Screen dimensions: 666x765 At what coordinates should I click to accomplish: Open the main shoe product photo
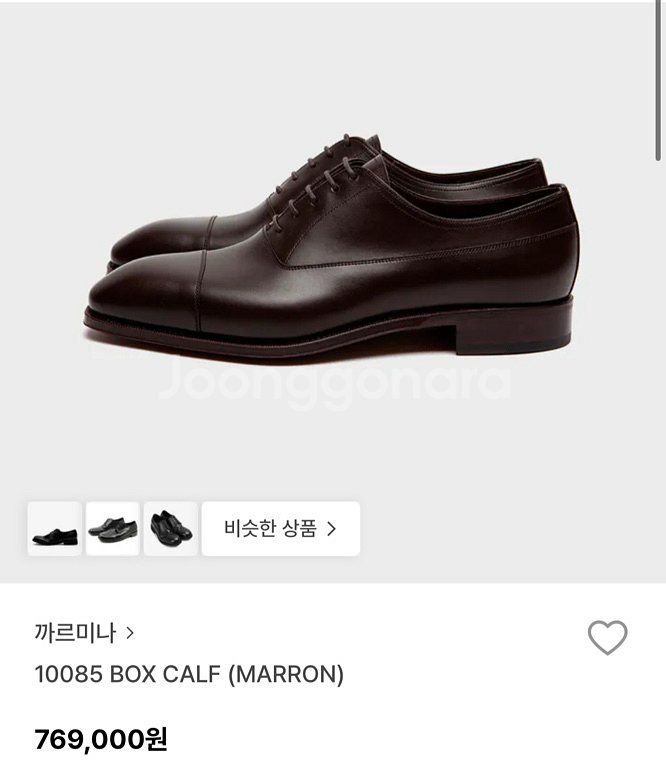[334, 250]
